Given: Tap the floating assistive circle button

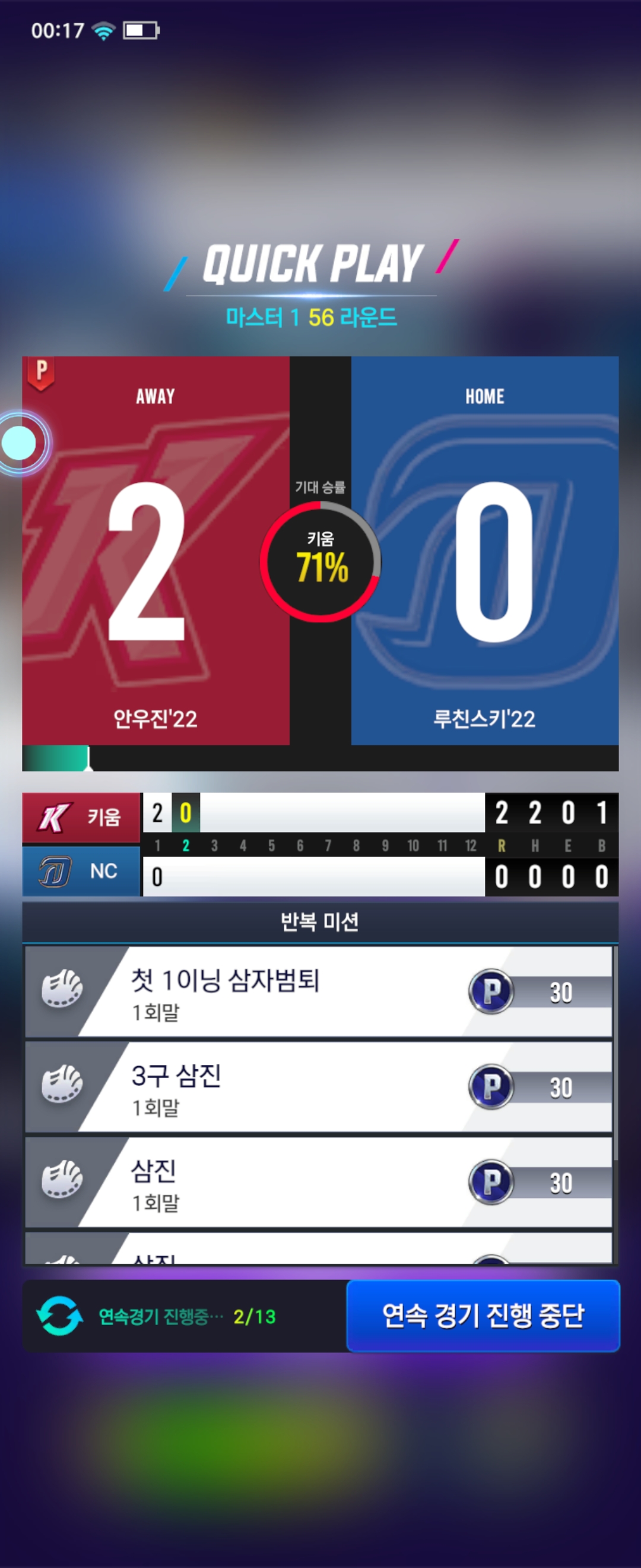Looking at the screenshot, I should coord(20,443).
